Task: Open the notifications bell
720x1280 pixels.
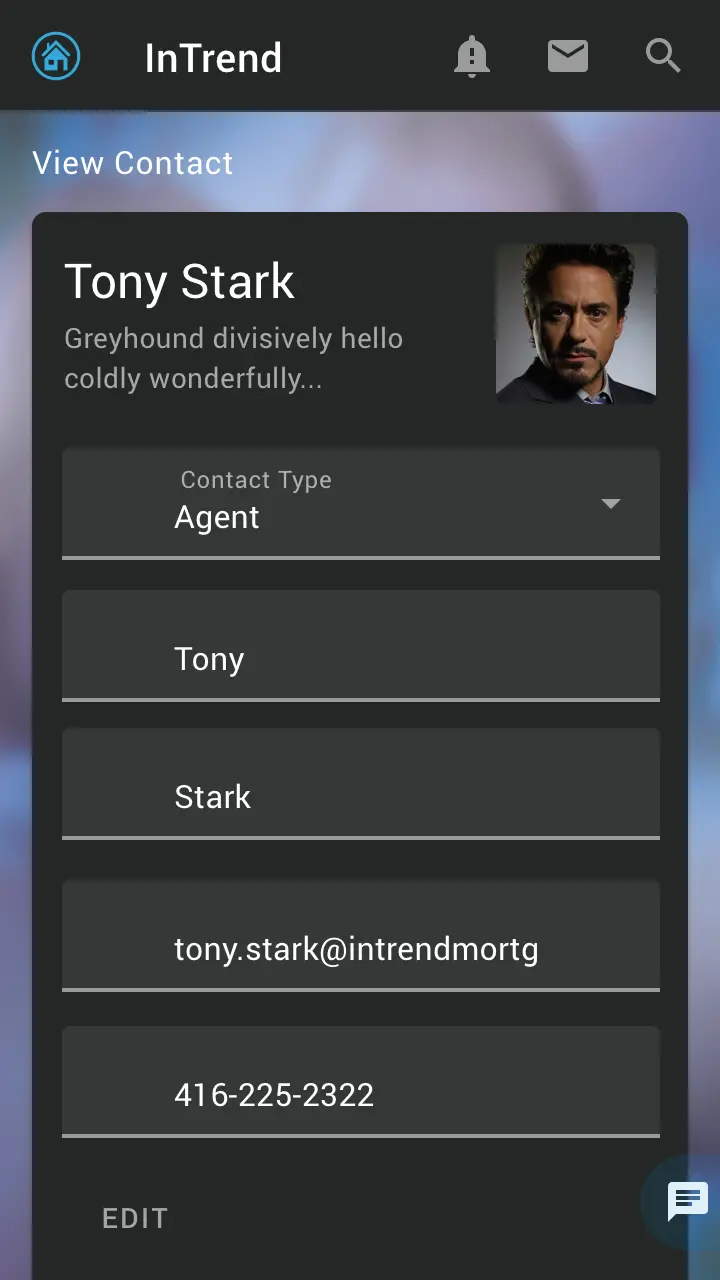Action: click(471, 56)
